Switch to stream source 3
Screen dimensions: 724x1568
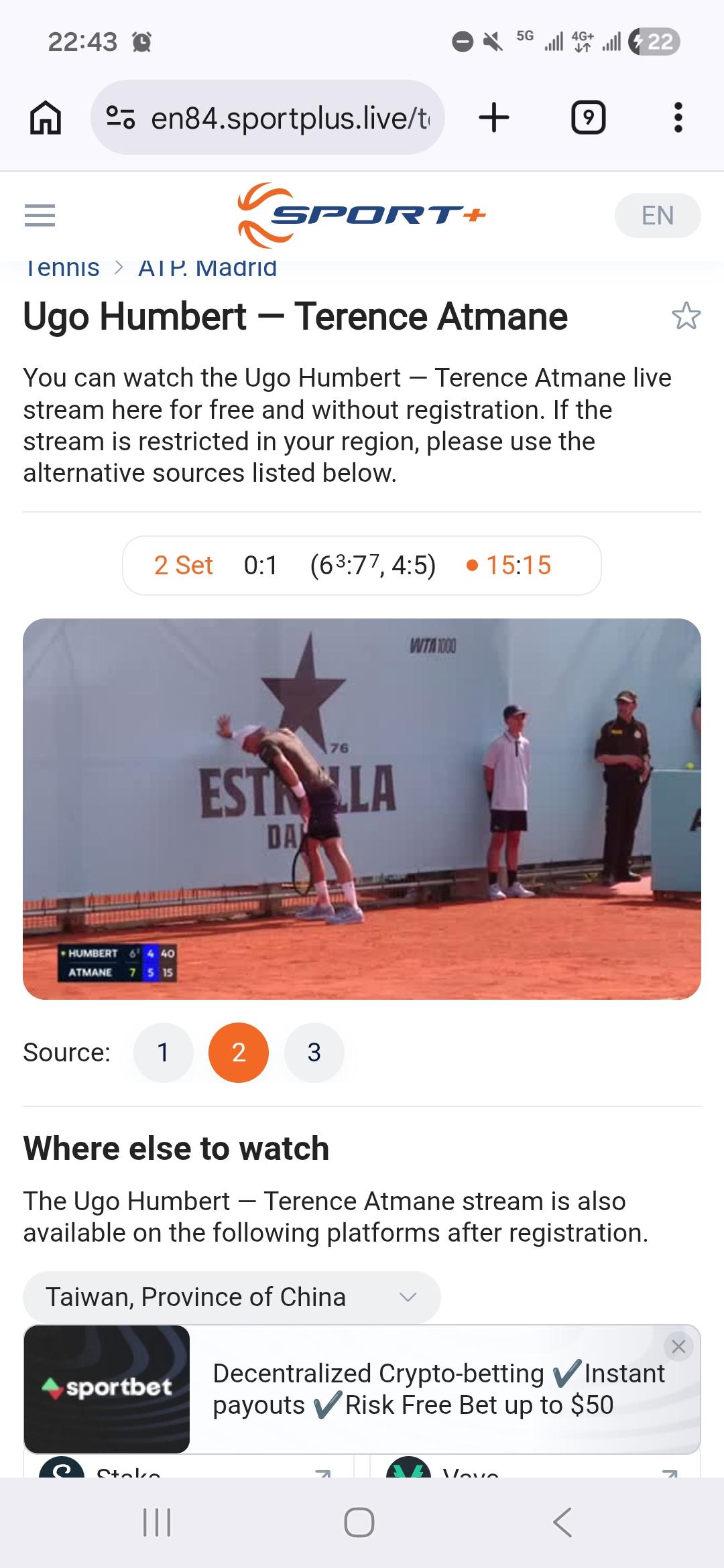pyautogui.click(x=314, y=1052)
